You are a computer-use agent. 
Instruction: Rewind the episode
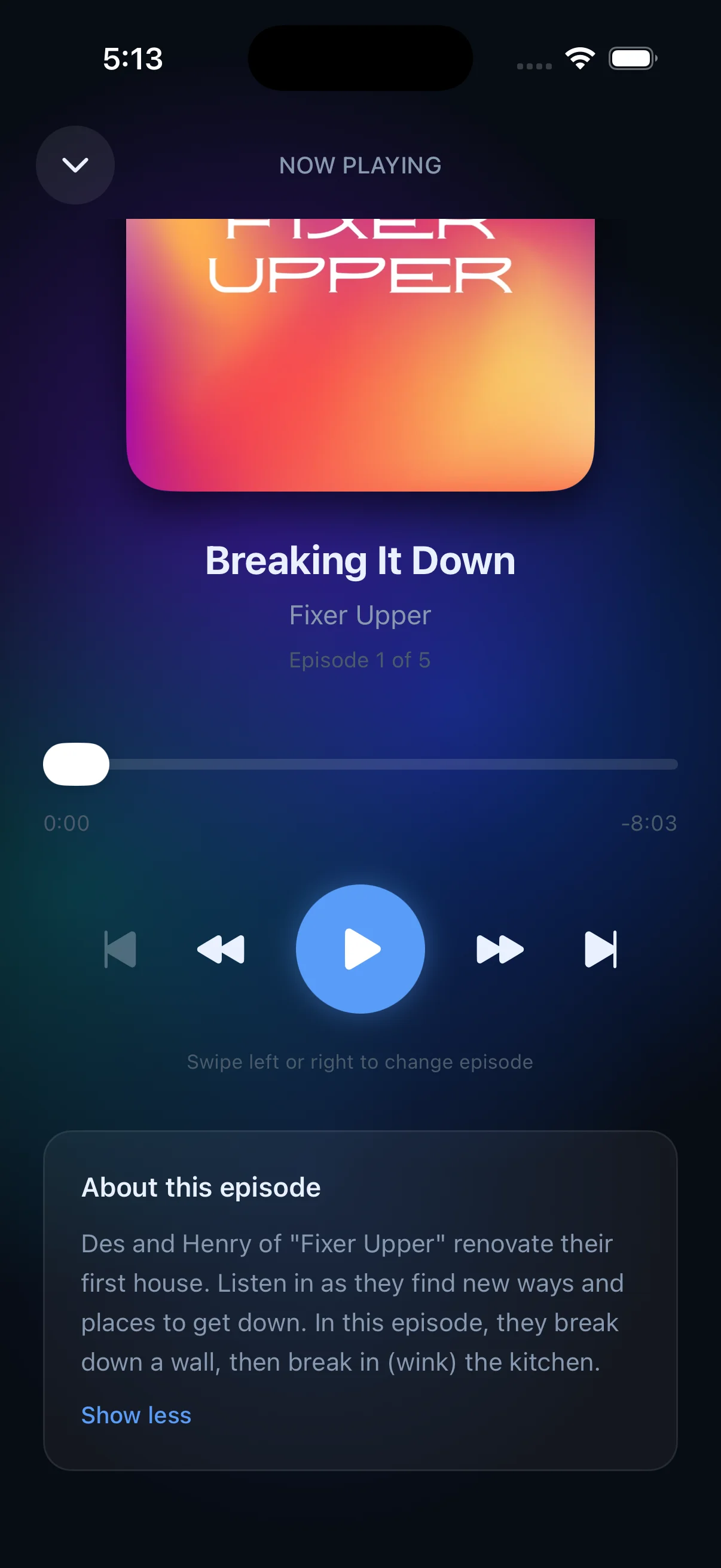[x=221, y=949]
